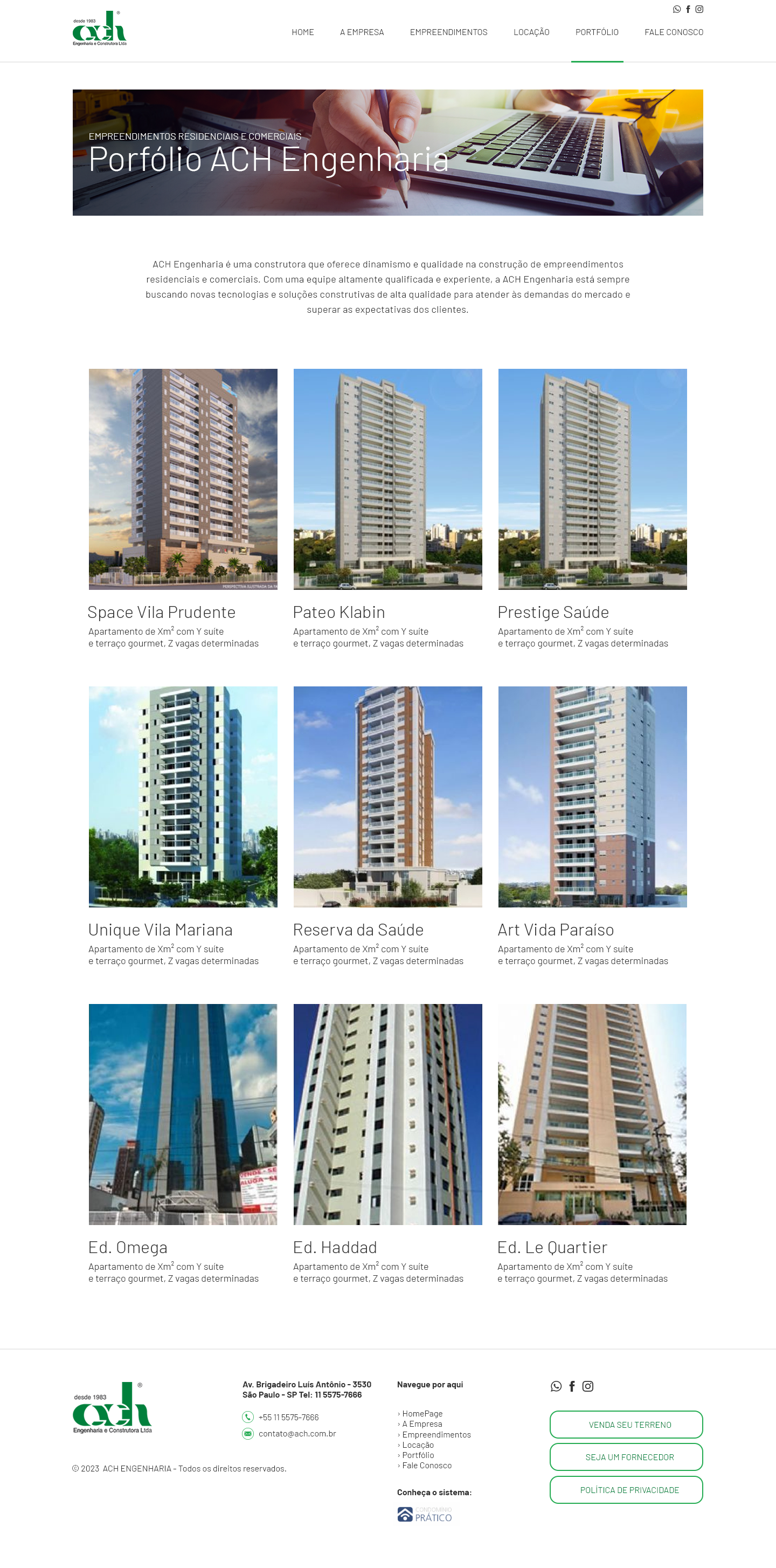View the Ed. Omega building
The width and height of the screenshot is (776, 1568).
point(183,1114)
